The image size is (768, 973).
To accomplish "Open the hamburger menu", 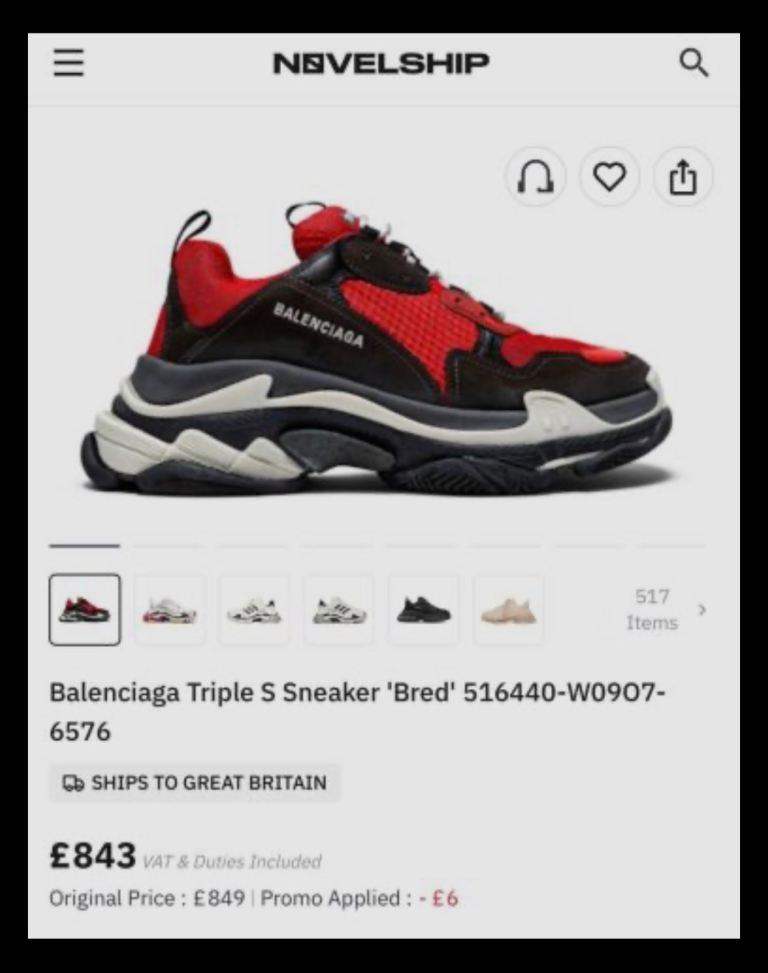I will [x=69, y=63].
